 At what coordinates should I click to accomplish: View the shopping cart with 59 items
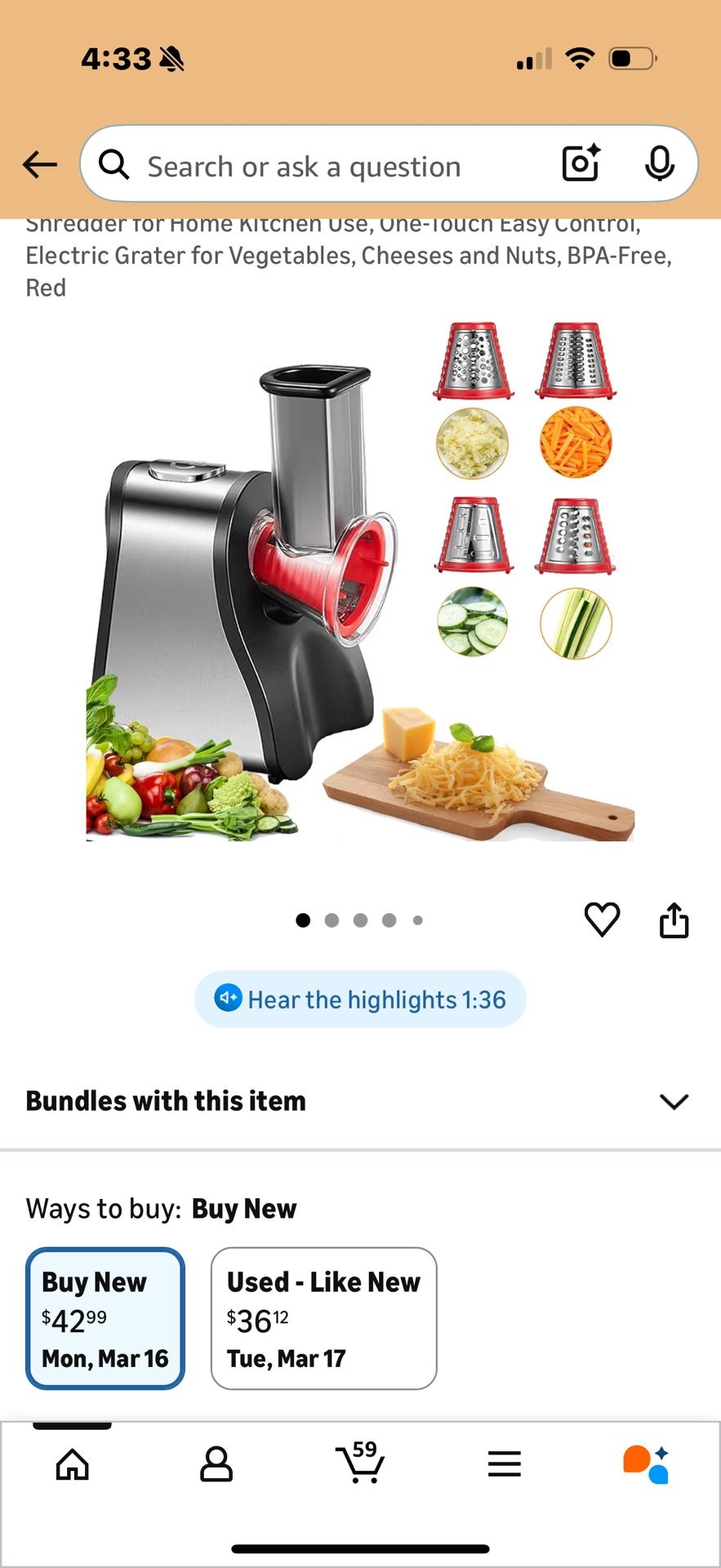pos(359,1463)
